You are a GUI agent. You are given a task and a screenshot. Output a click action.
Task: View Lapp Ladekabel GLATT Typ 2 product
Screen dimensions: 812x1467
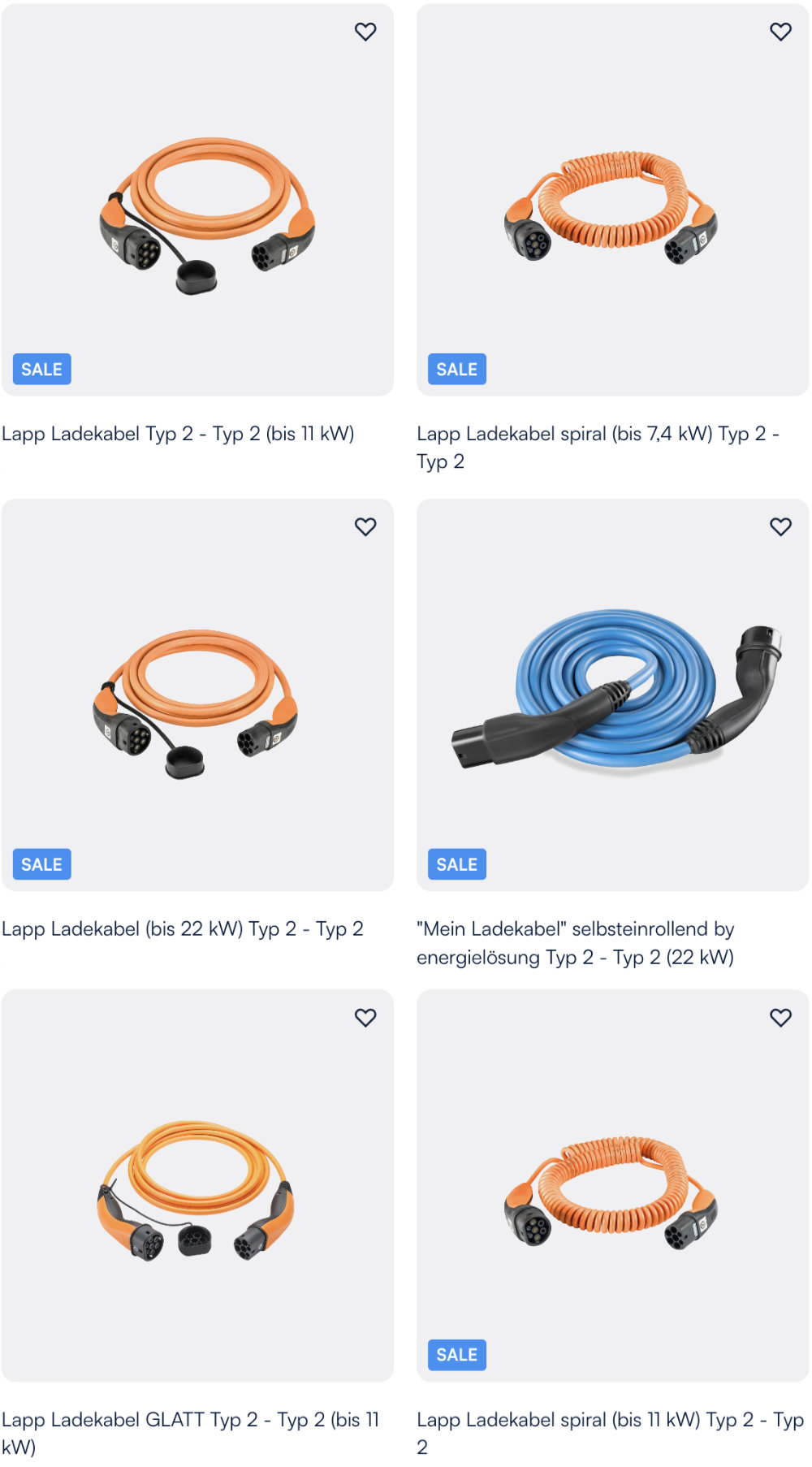click(x=190, y=1433)
